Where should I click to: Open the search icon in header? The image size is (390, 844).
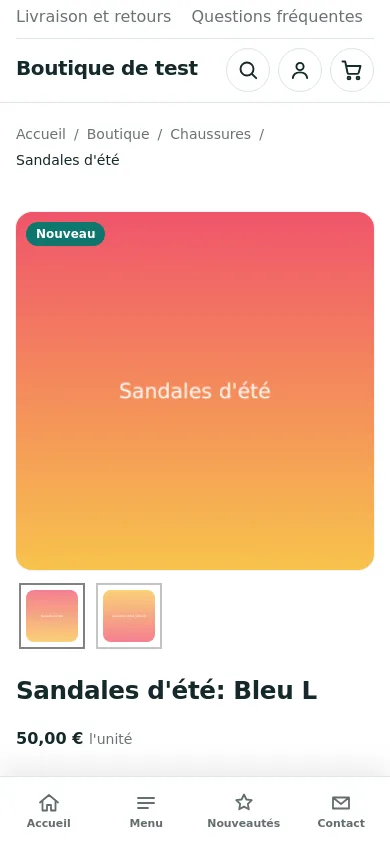pos(248,70)
